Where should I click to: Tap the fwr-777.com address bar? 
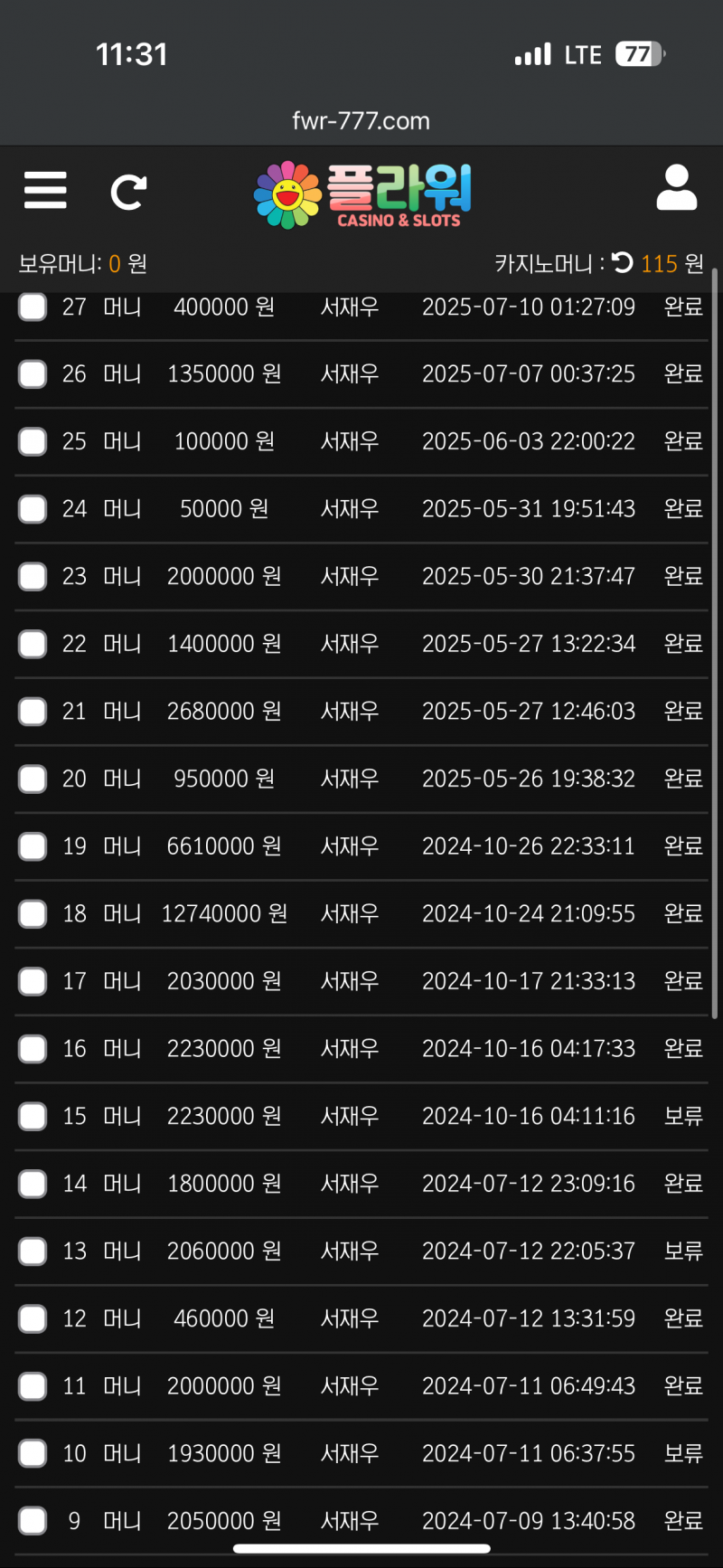[x=361, y=121]
